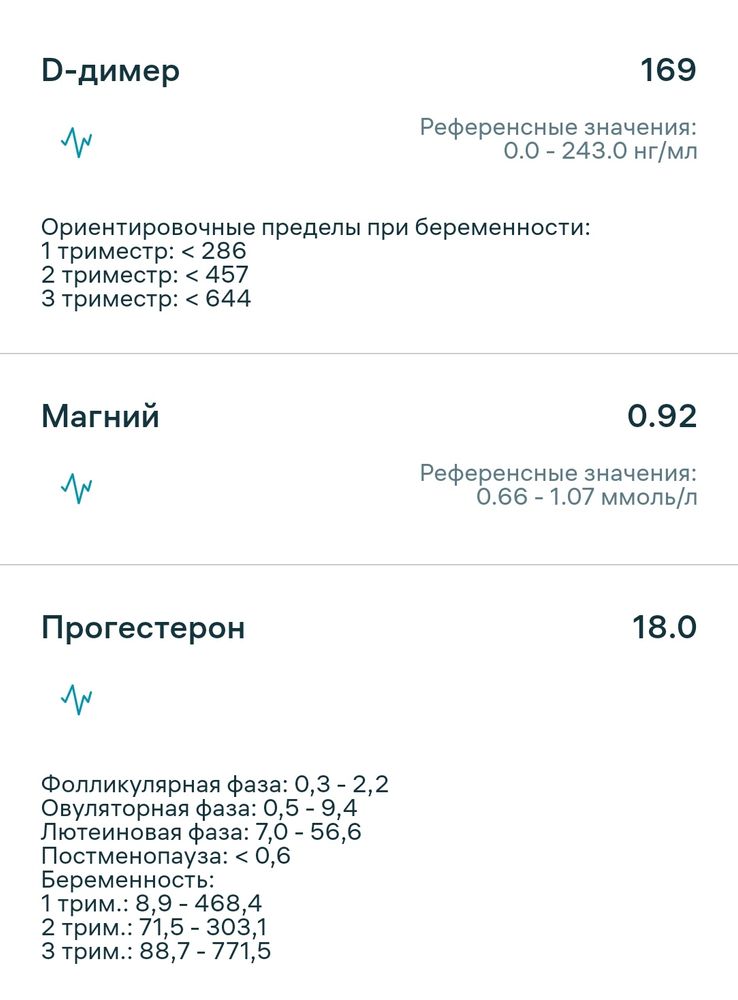Viewport: 738px width, 1000px height.
Task: Click the heartbeat-style icon below D-димер title
Action: (x=79, y=143)
